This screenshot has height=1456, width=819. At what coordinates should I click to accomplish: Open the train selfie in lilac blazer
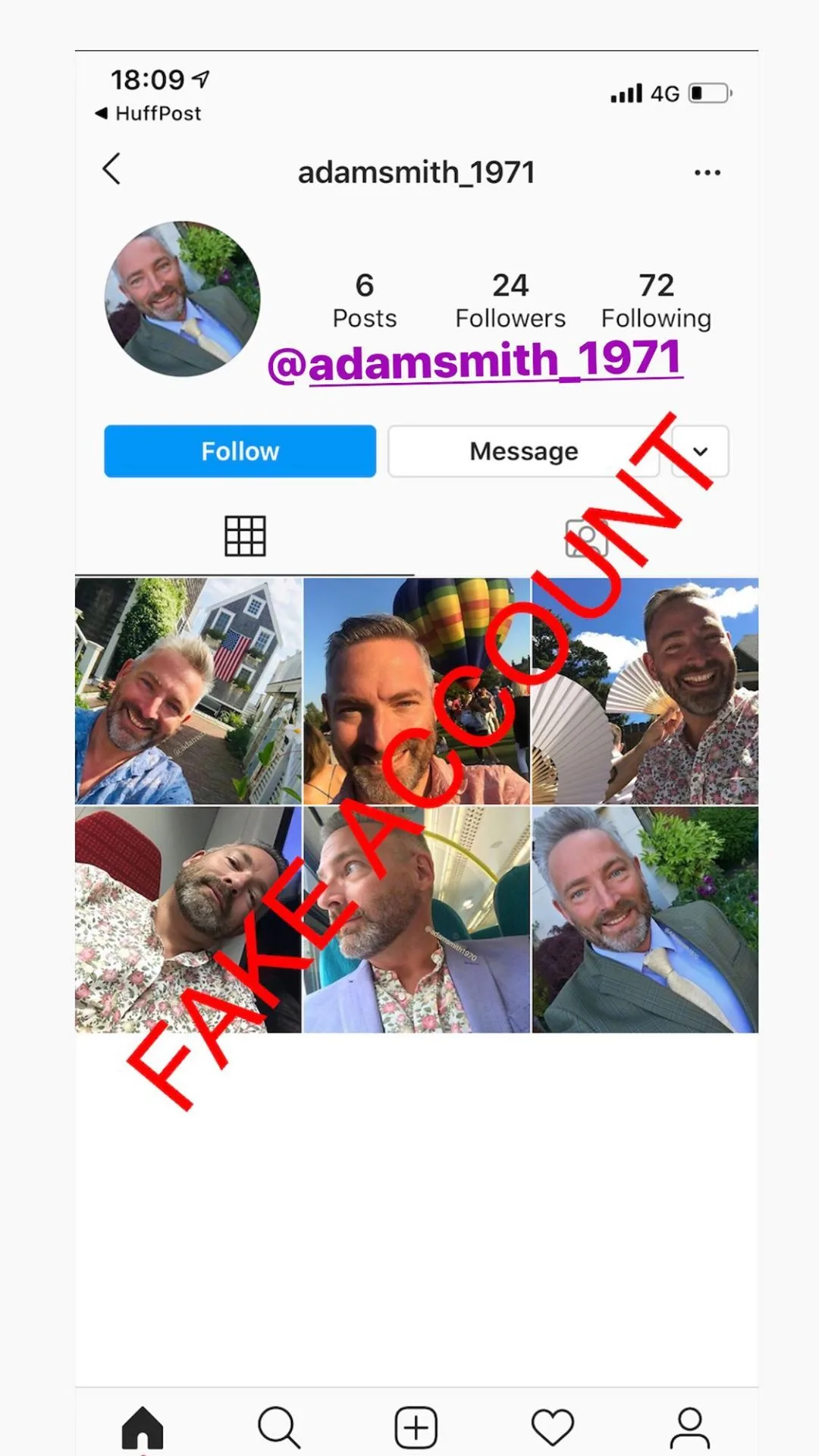point(416,920)
